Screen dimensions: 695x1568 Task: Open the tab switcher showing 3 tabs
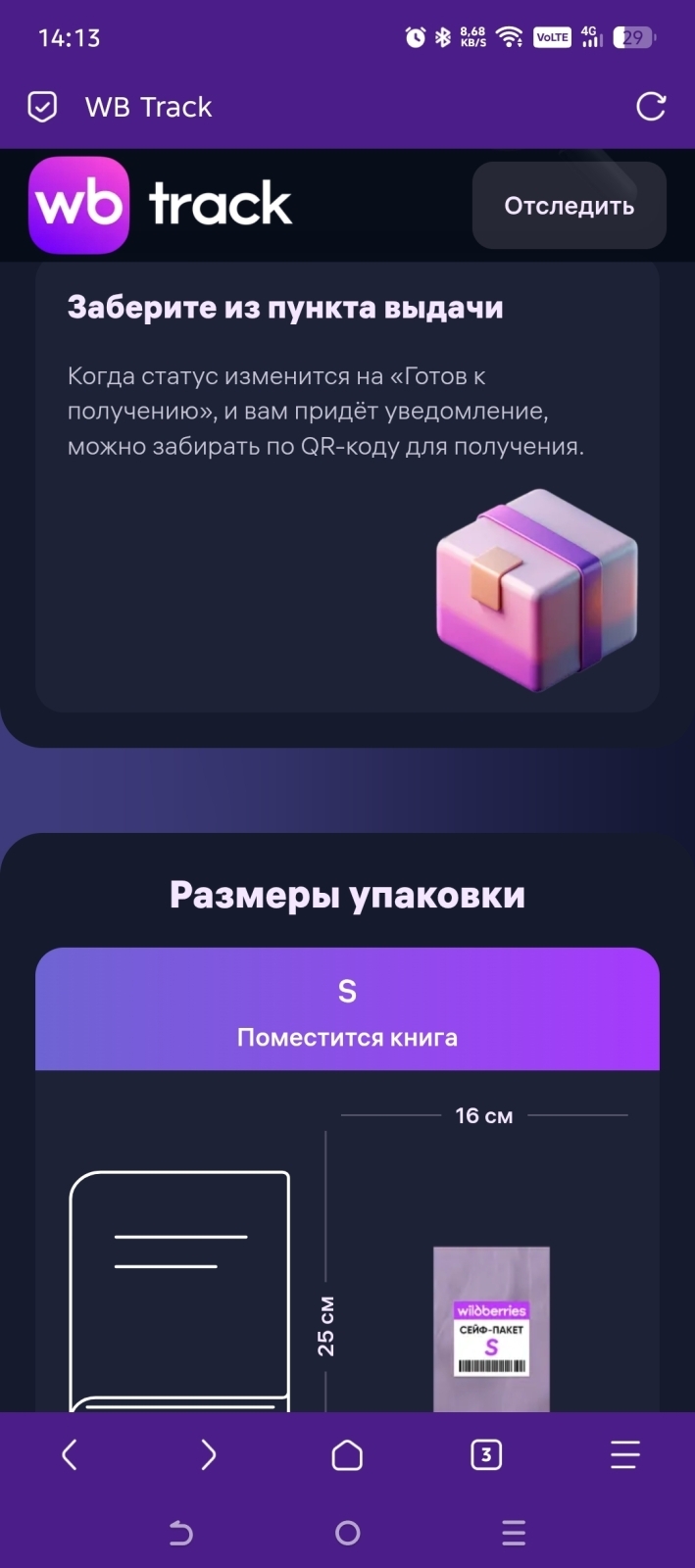[486, 1455]
